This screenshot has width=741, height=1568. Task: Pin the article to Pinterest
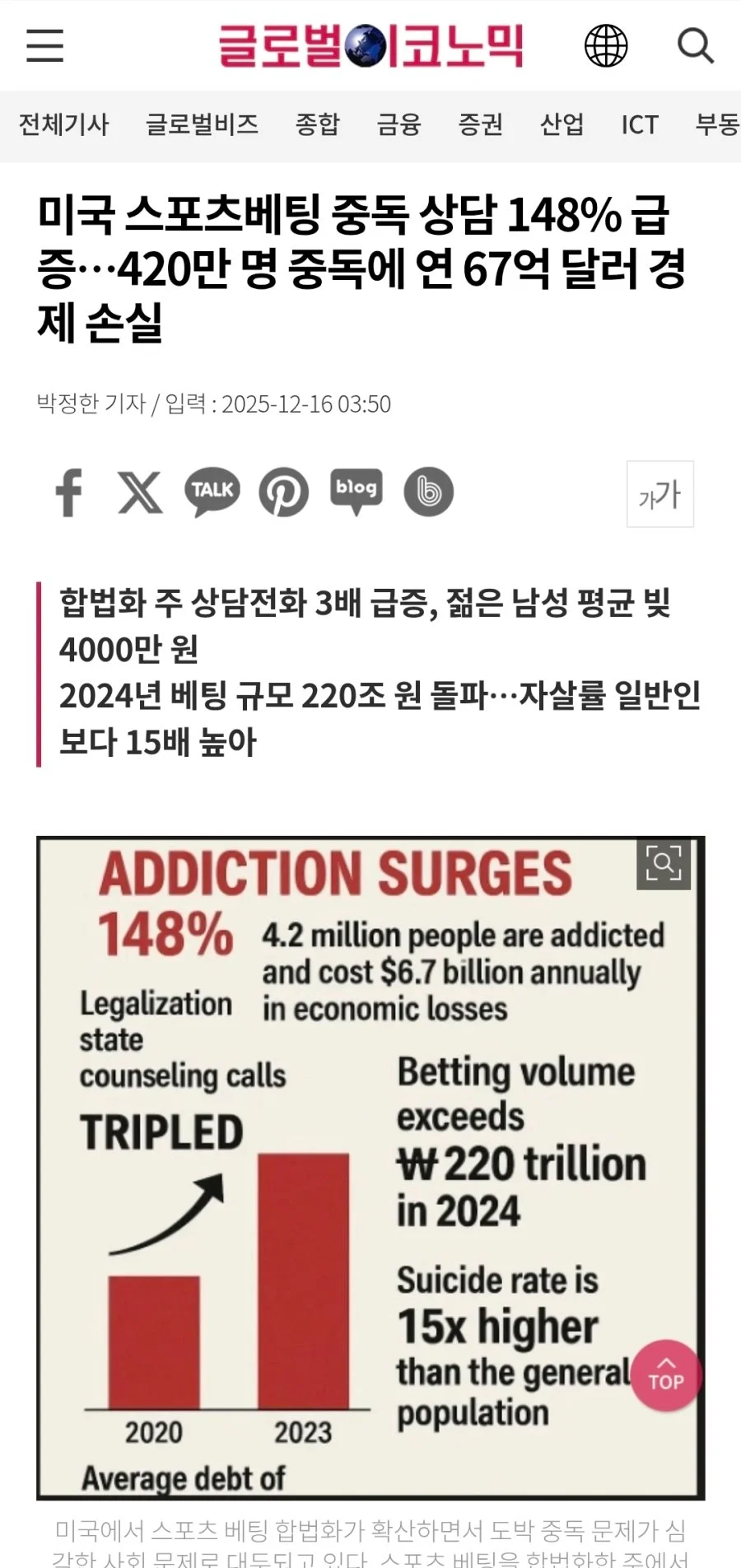(x=283, y=492)
